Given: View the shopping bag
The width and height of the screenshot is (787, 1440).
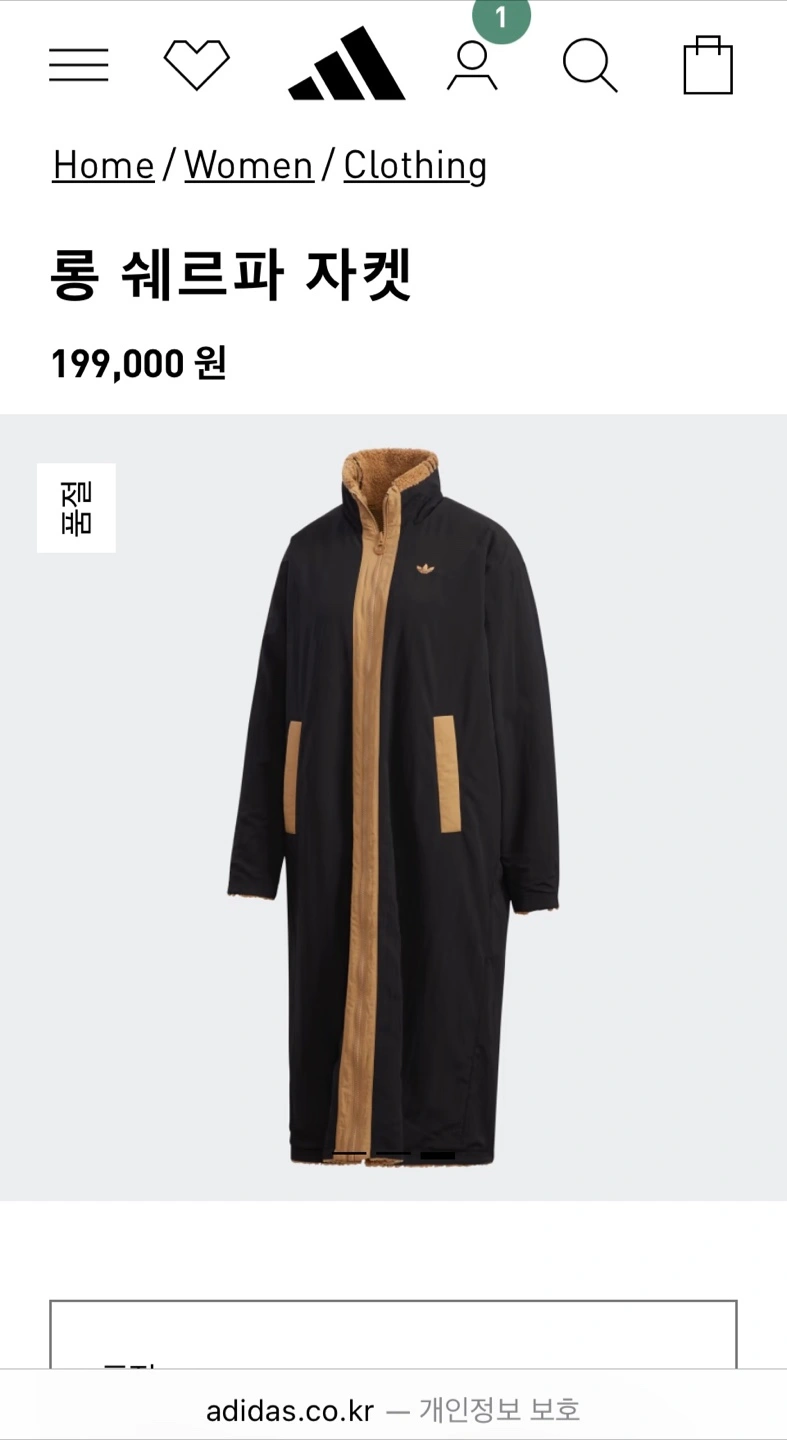Looking at the screenshot, I should [x=708, y=65].
